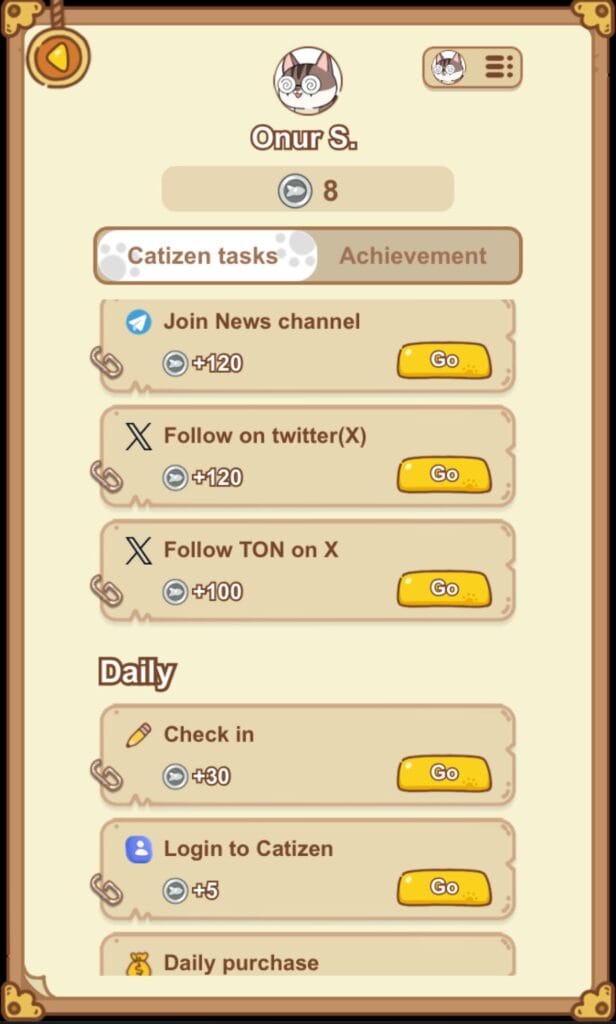Tap Go for Follow on twitter(X)
616x1024 pixels.
coord(444,475)
